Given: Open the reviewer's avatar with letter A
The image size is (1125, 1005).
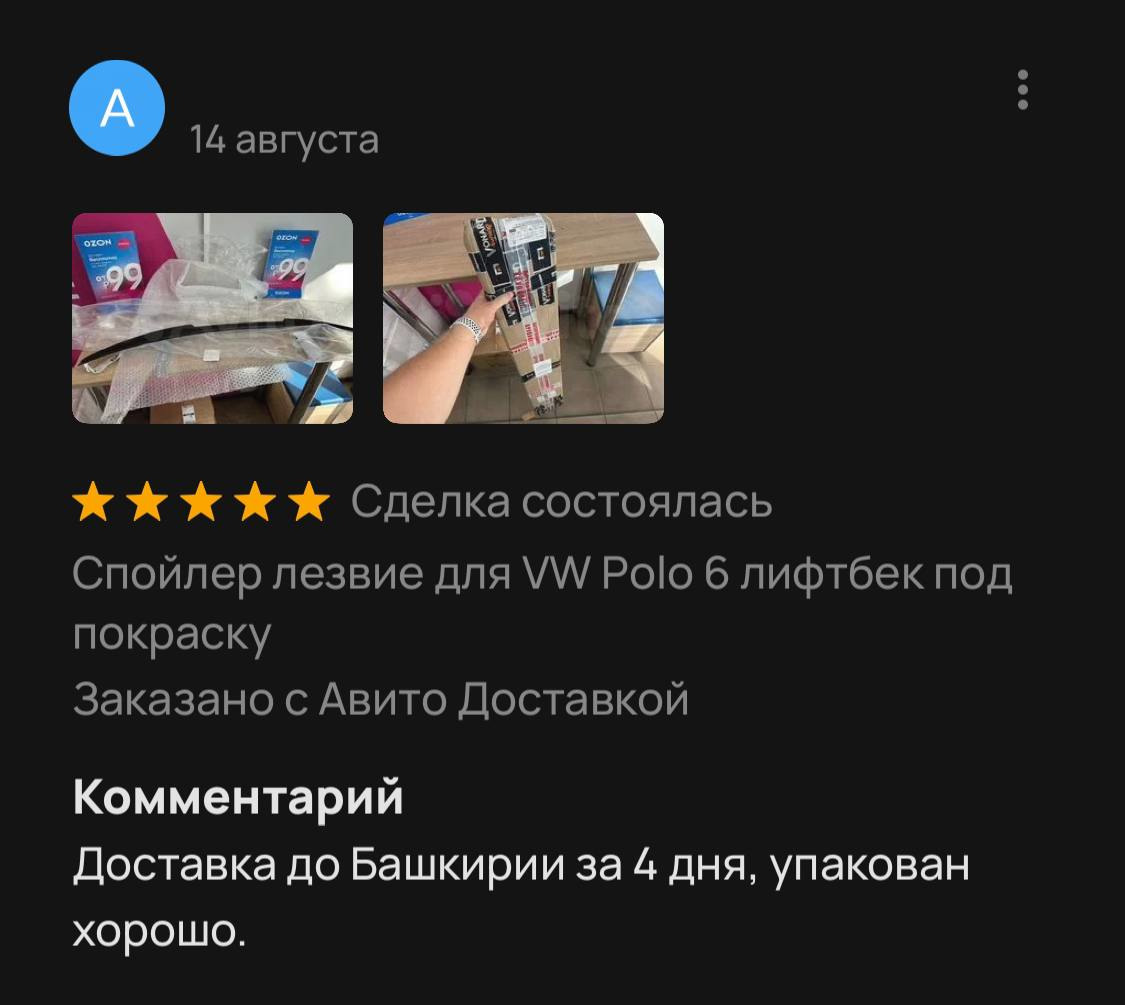Looking at the screenshot, I should [x=117, y=108].
